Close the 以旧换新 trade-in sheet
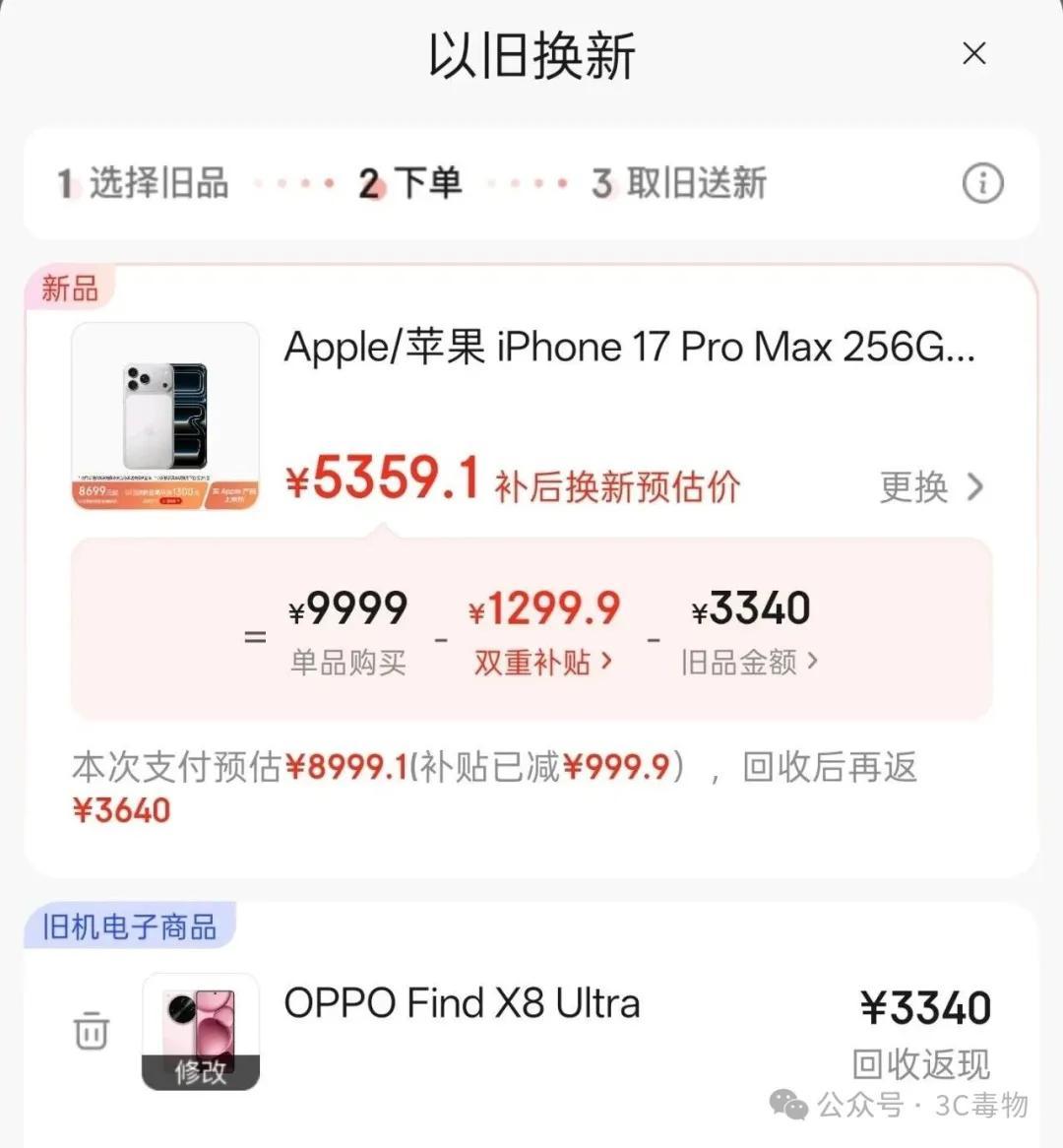The height and width of the screenshot is (1148, 1063). pyautogui.click(x=973, y=53)
